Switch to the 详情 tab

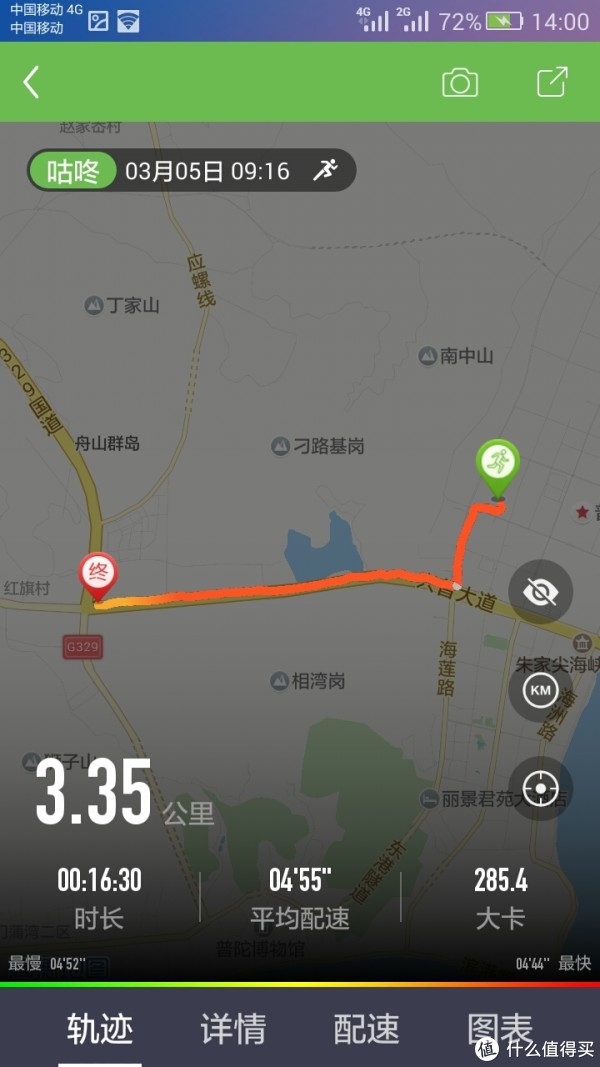pos(233,1028)
